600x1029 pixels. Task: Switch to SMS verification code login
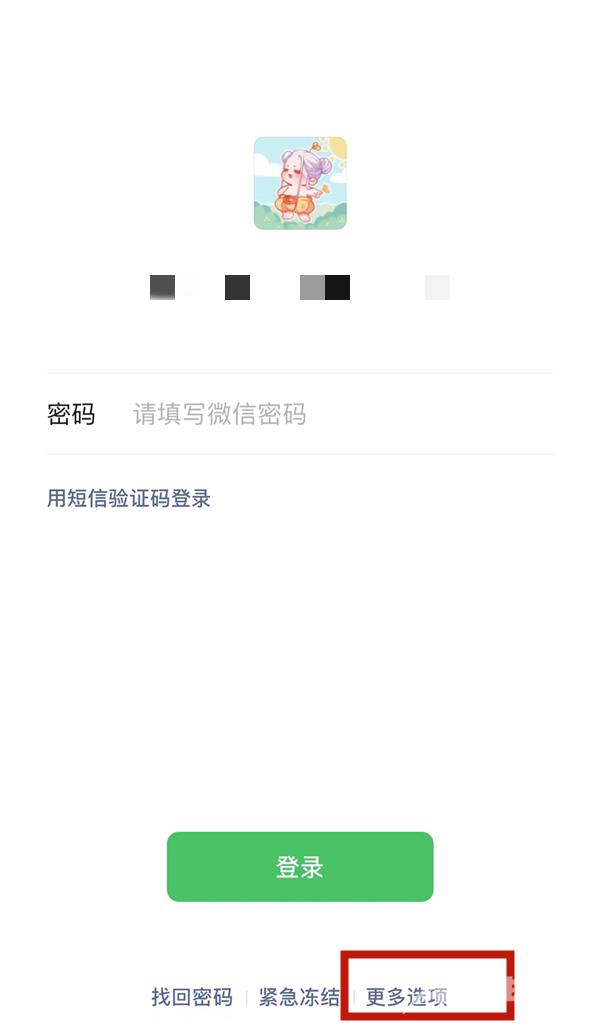(129, 498)
